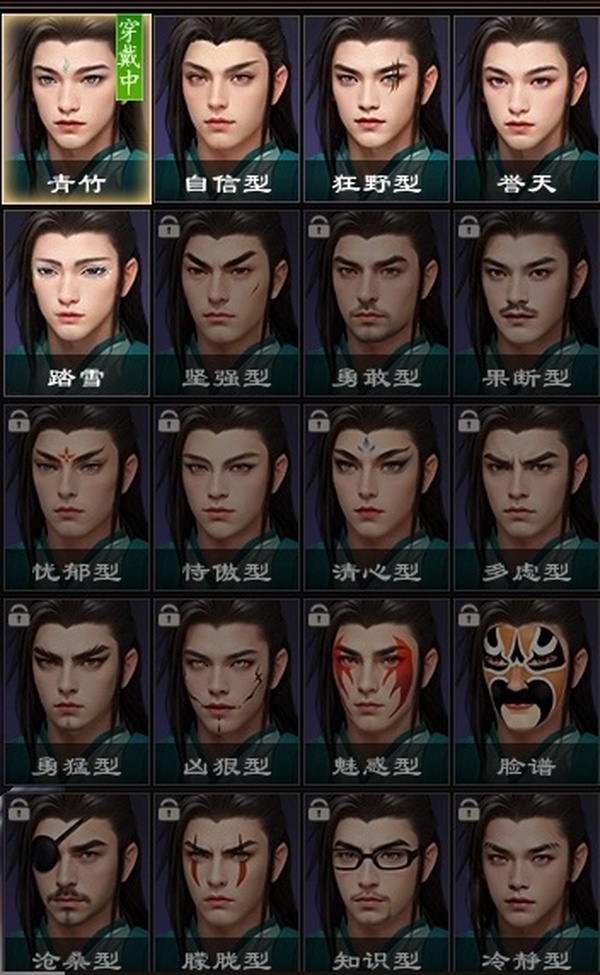Image resolution: width=600 pixels, height=975 pixels.
Task: Tap the locked 坚强型 face
Action: tap(227, 302)
